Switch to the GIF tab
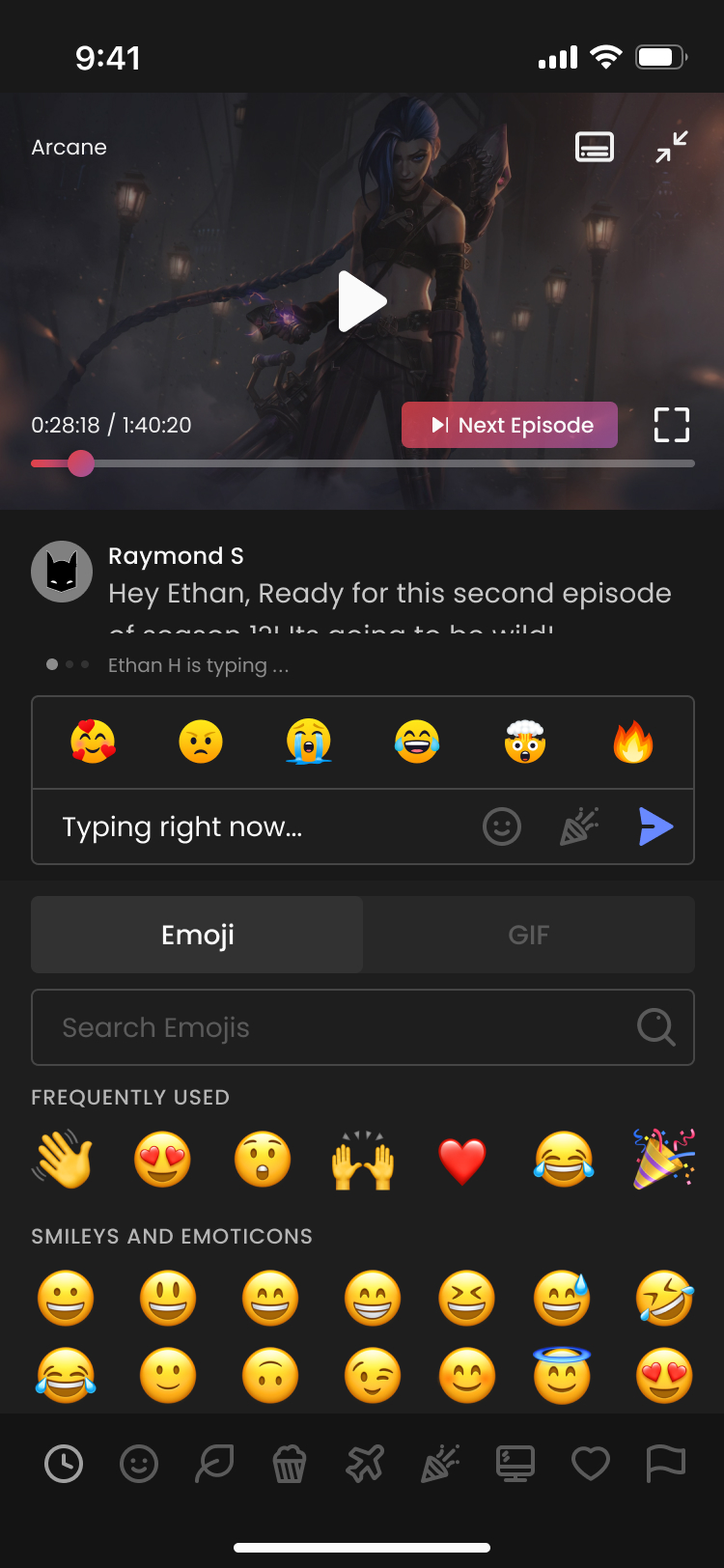 pos(529,935)
